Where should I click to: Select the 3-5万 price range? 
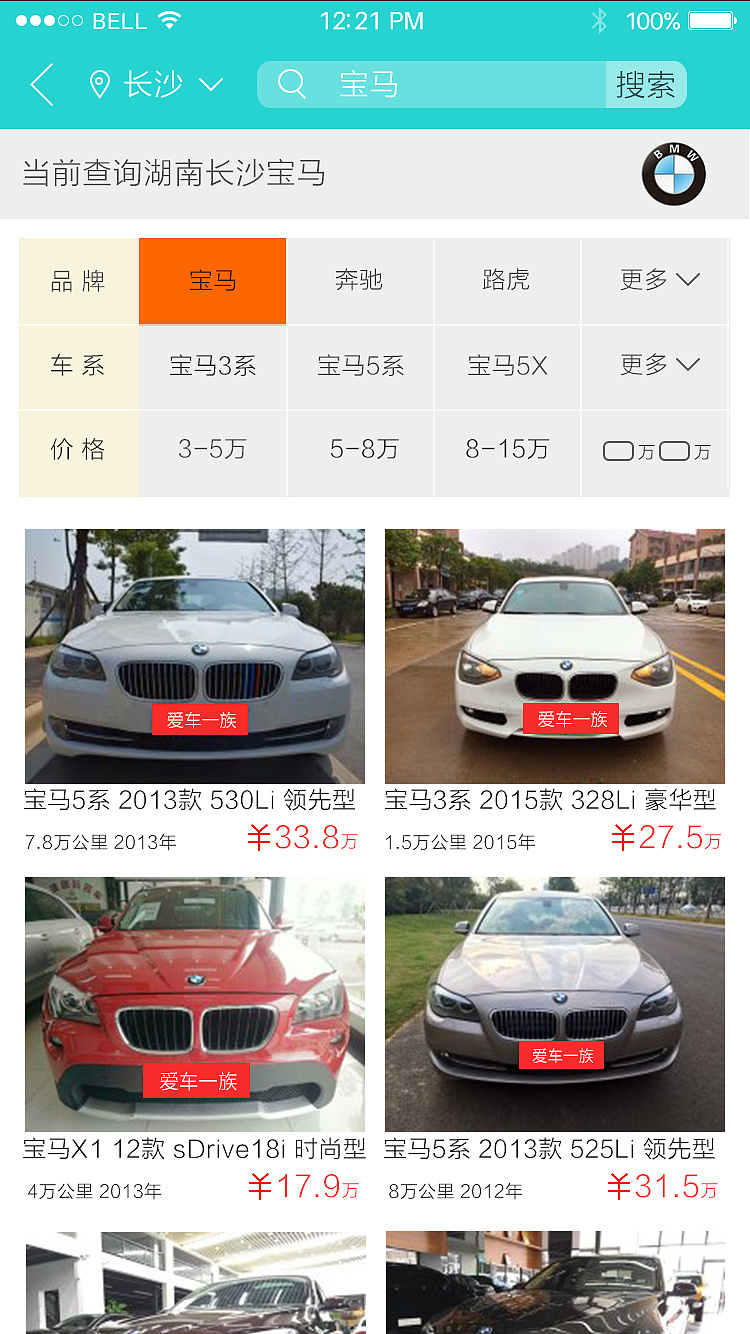(x=213, y=450)
